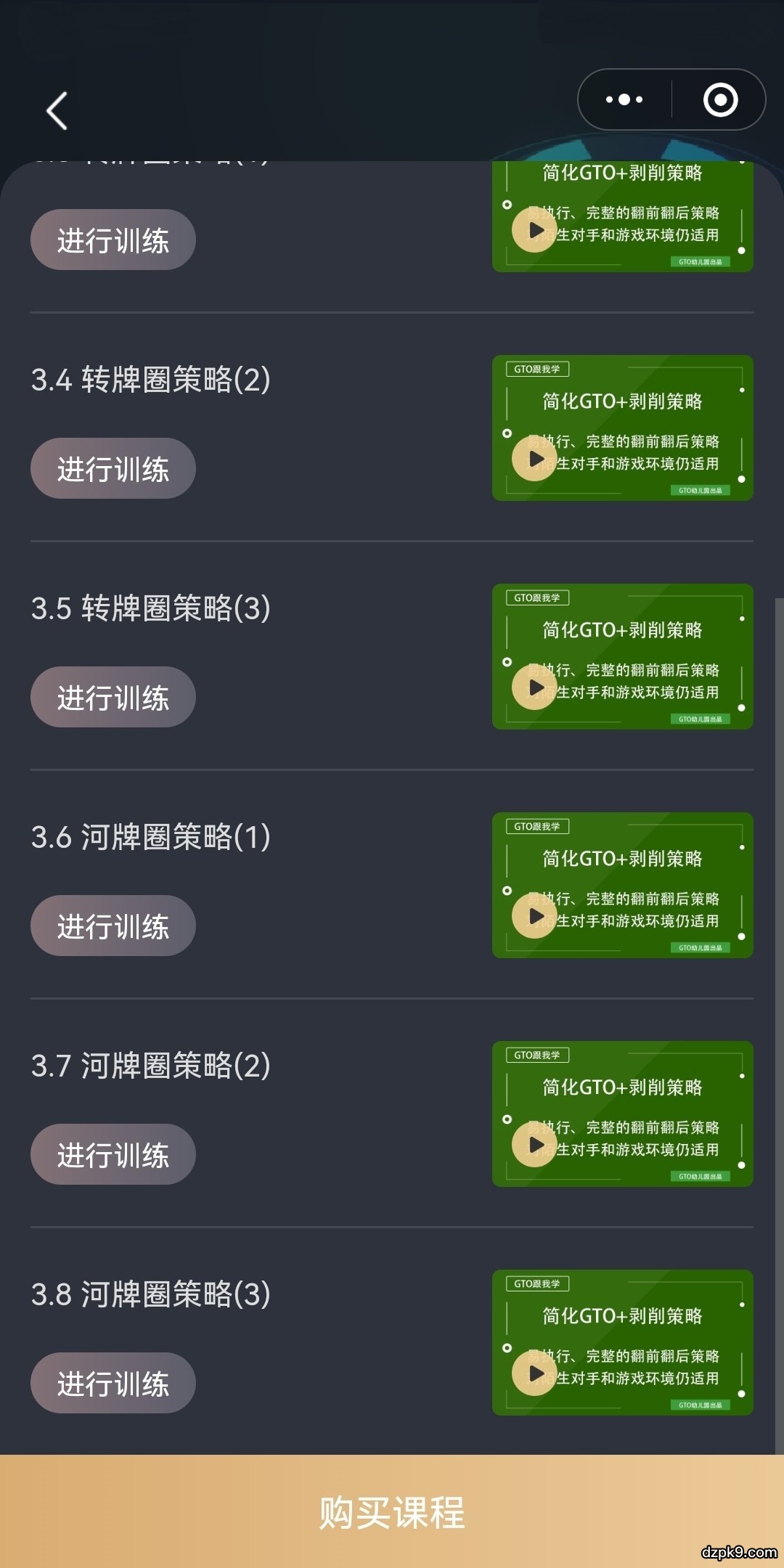Open the mini program more options menu
Viewport: 784px width, 1568px height.
(x=624, y=99)
